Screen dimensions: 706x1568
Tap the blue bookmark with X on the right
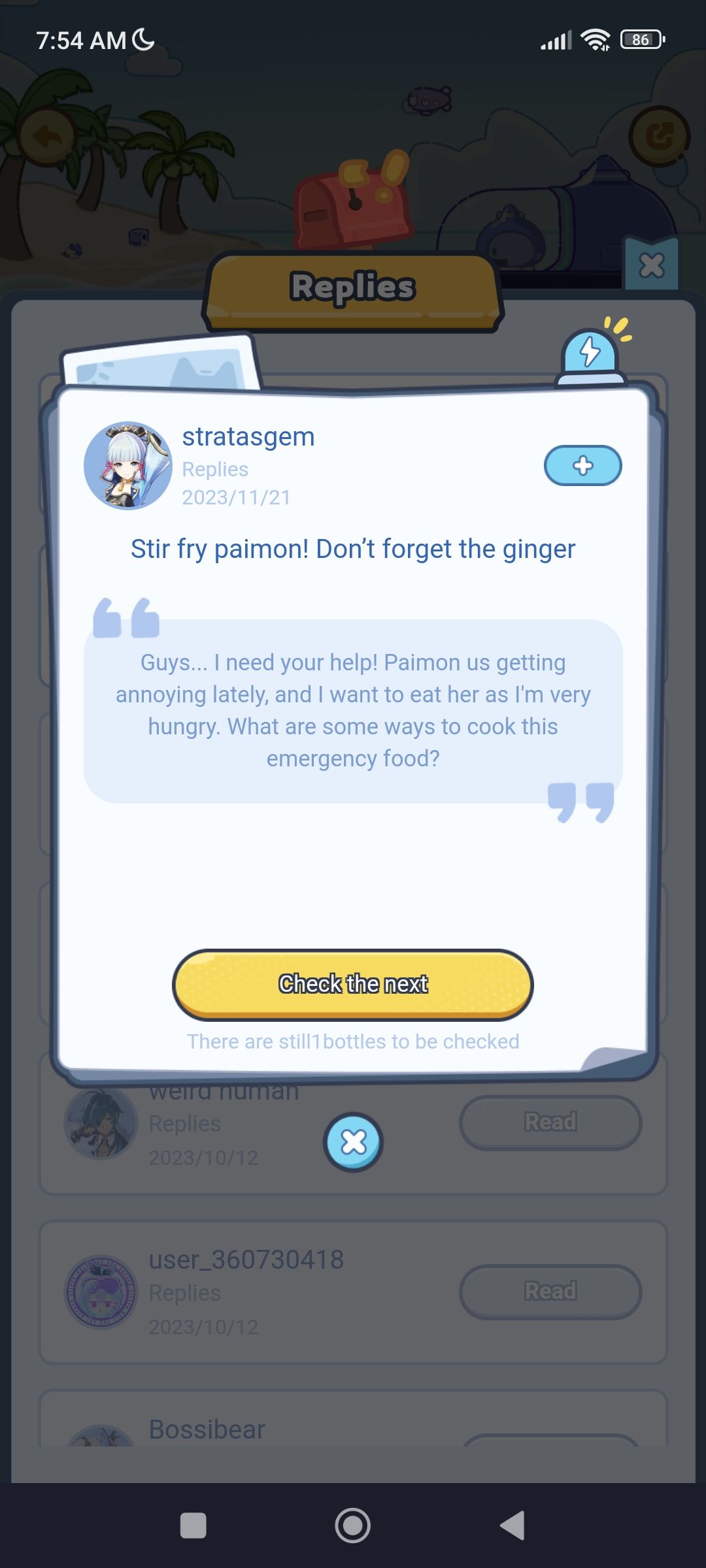pyautogui.click(x=651, y=266)
